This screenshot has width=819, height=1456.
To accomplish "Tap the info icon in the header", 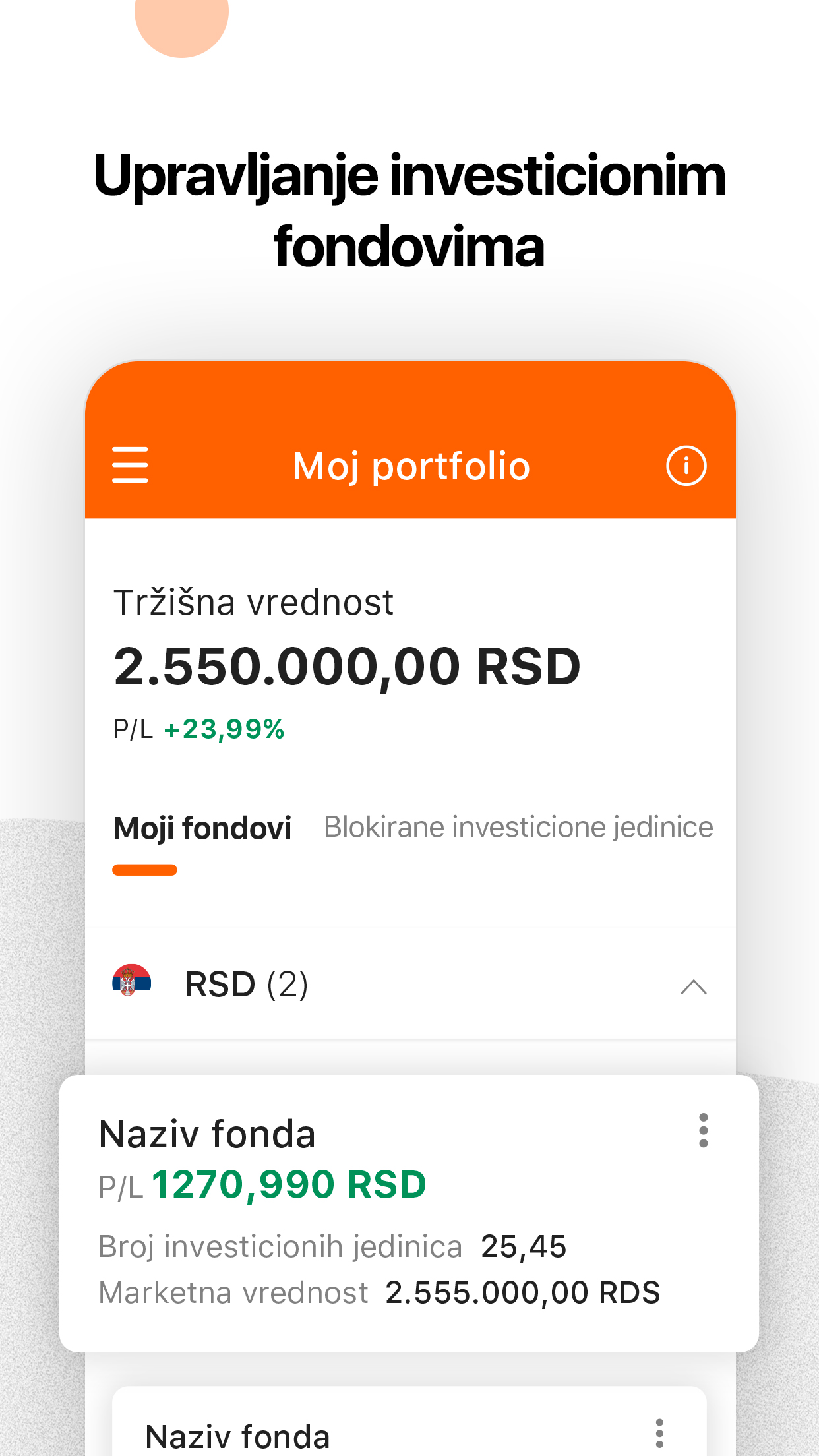I will click(x=686, y=465).
